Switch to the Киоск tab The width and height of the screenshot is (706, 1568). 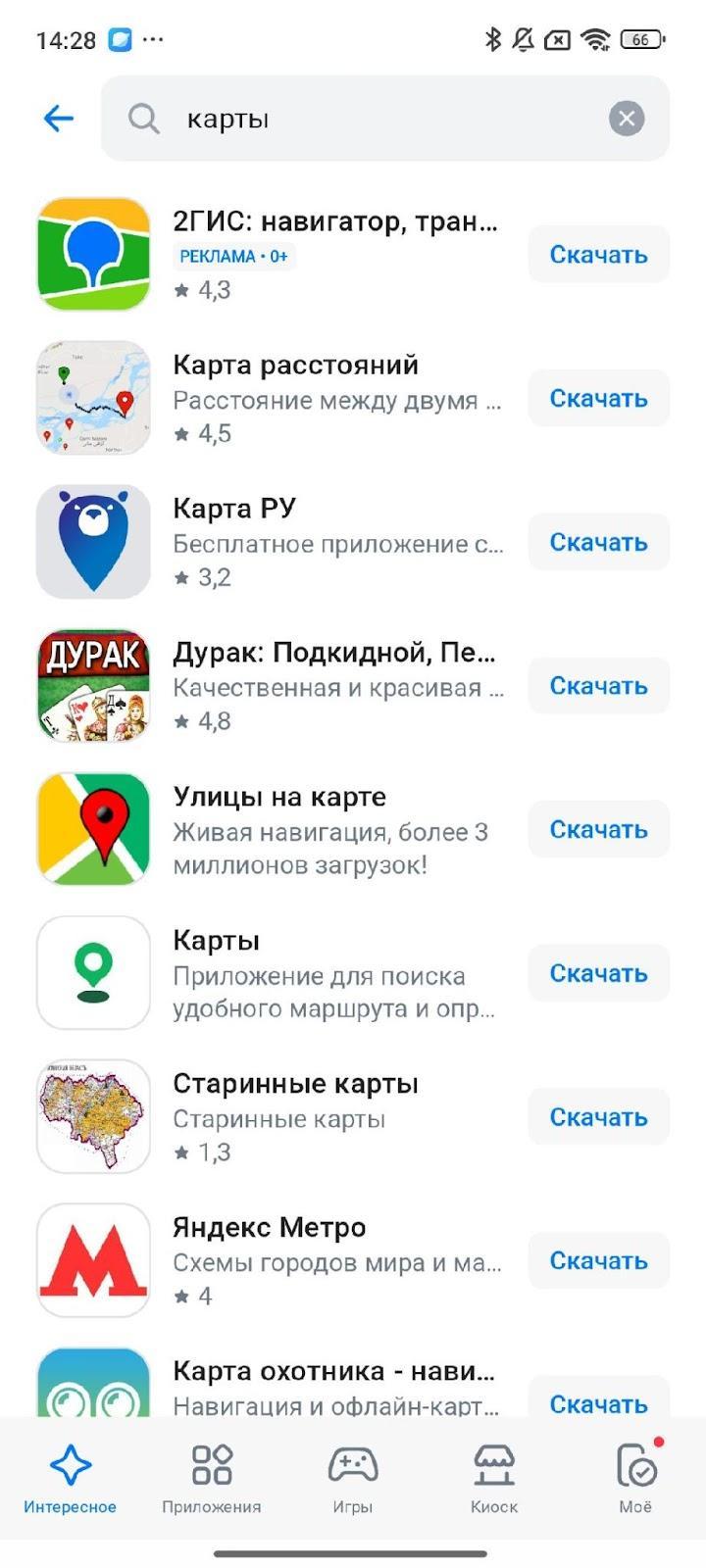494,1480
